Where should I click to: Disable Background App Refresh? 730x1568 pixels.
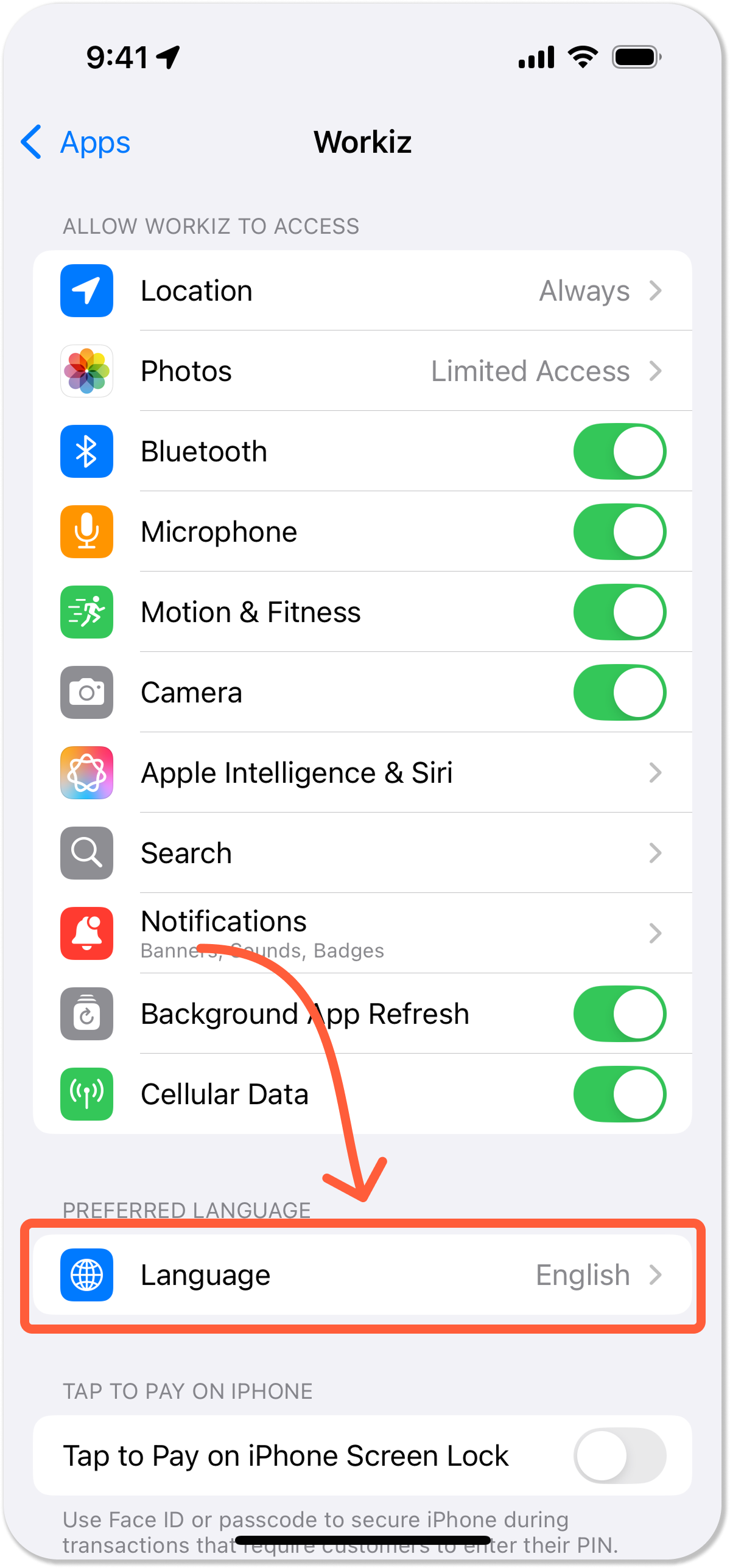[619, 1013]
